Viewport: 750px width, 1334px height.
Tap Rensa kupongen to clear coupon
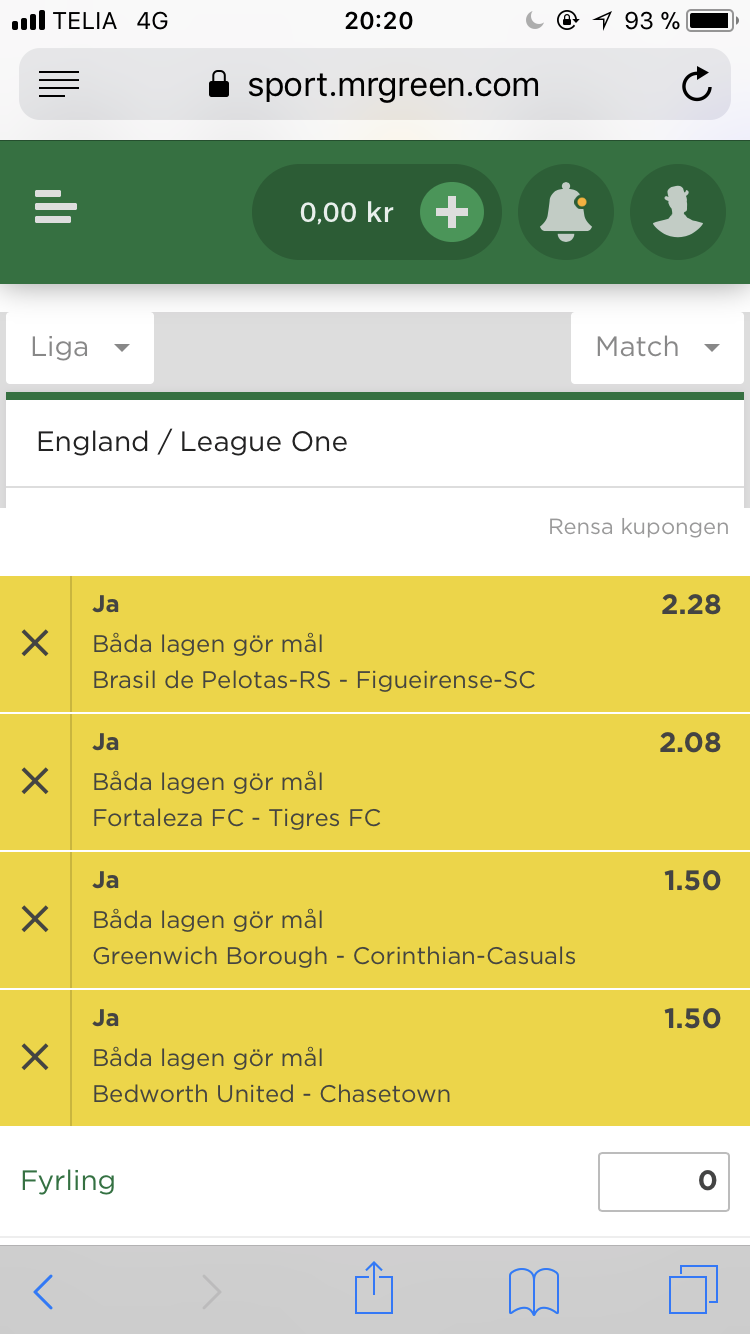638,526
